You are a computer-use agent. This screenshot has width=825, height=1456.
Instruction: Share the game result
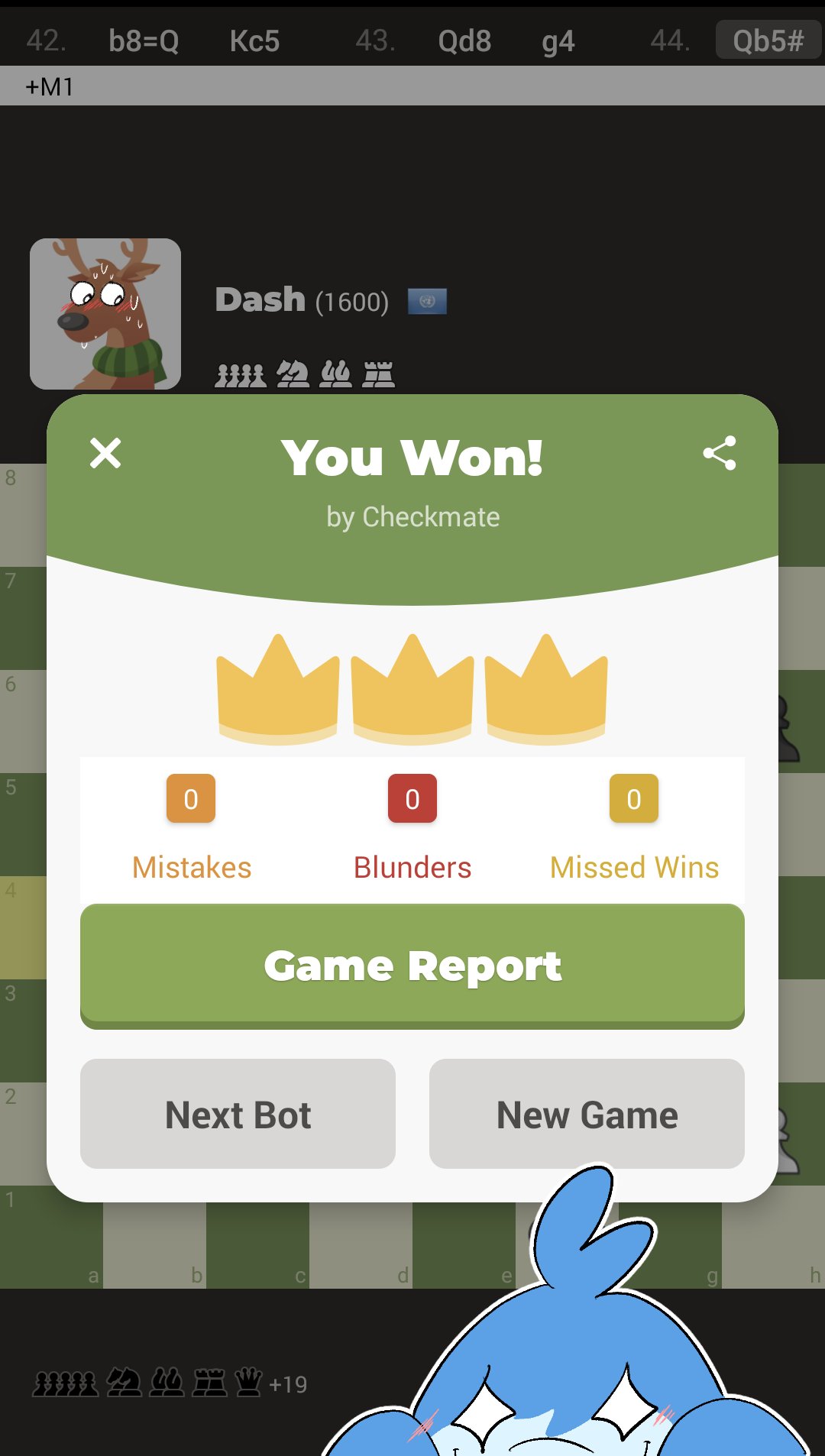click(719, 453)
